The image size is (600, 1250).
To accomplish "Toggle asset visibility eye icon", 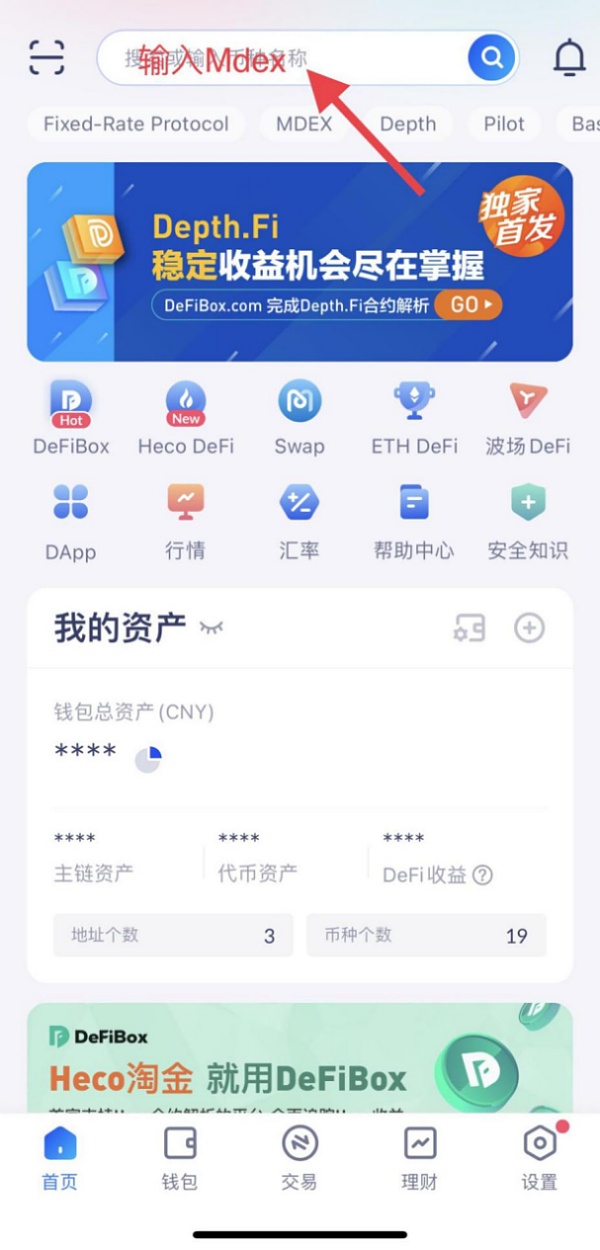I will [x=211, y=628].
